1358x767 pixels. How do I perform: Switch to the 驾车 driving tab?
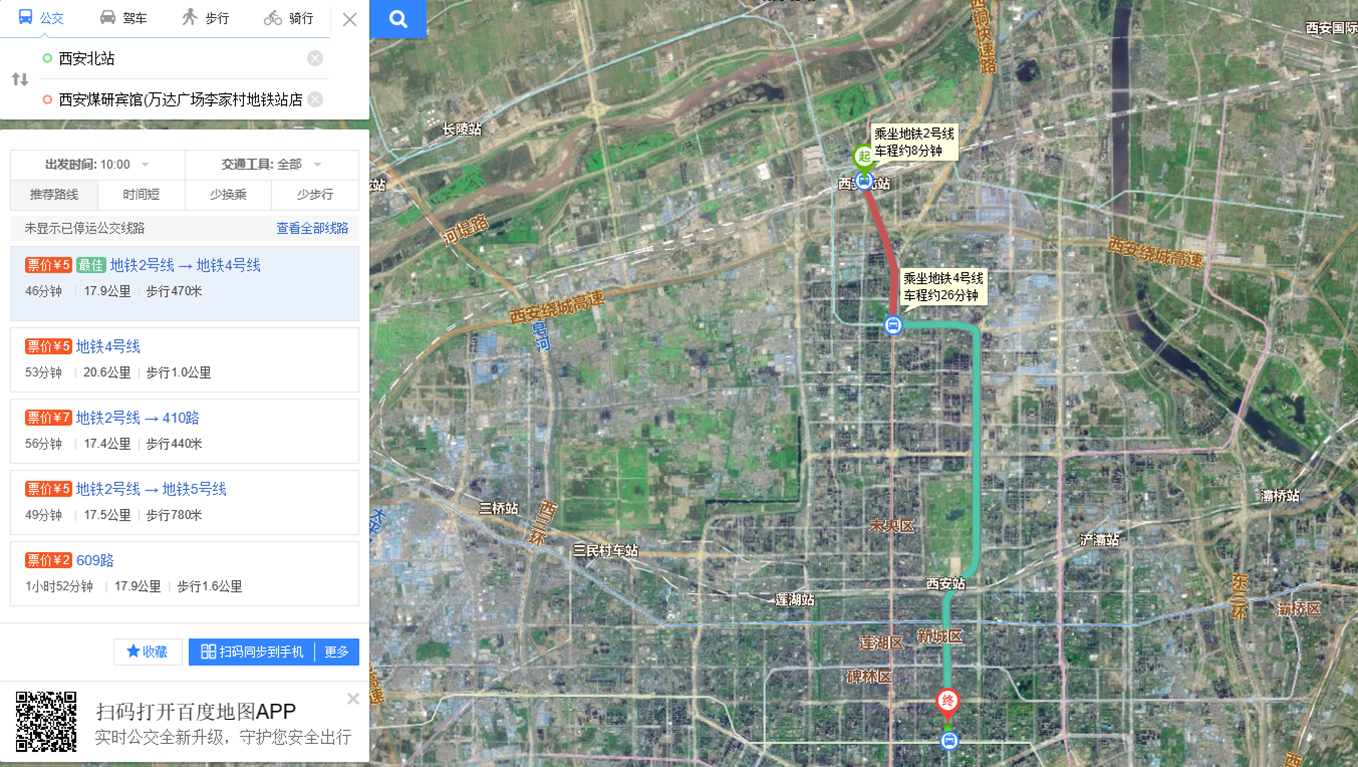pyautogui.click(x=123, y=18)
